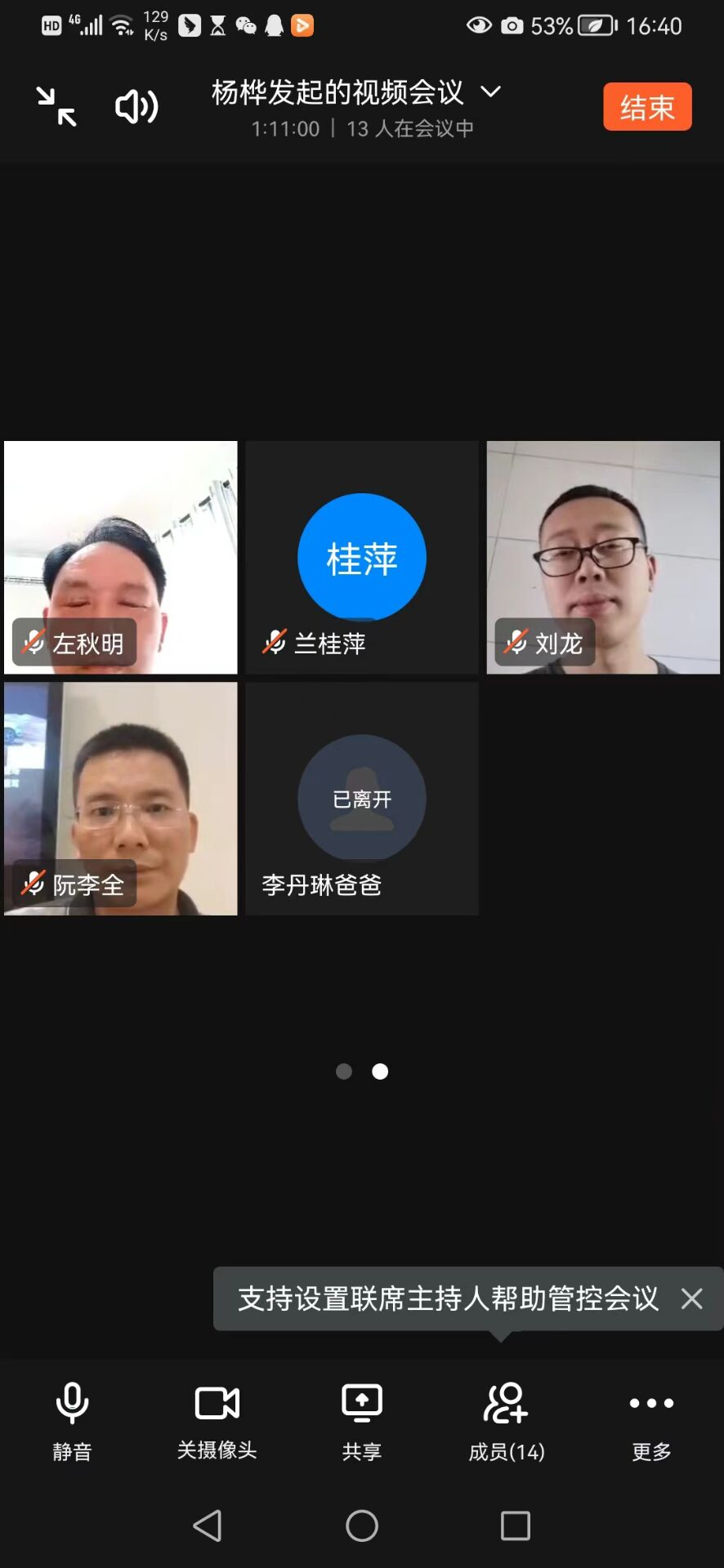Expand the meeting title details dropdown

(490, 91)
